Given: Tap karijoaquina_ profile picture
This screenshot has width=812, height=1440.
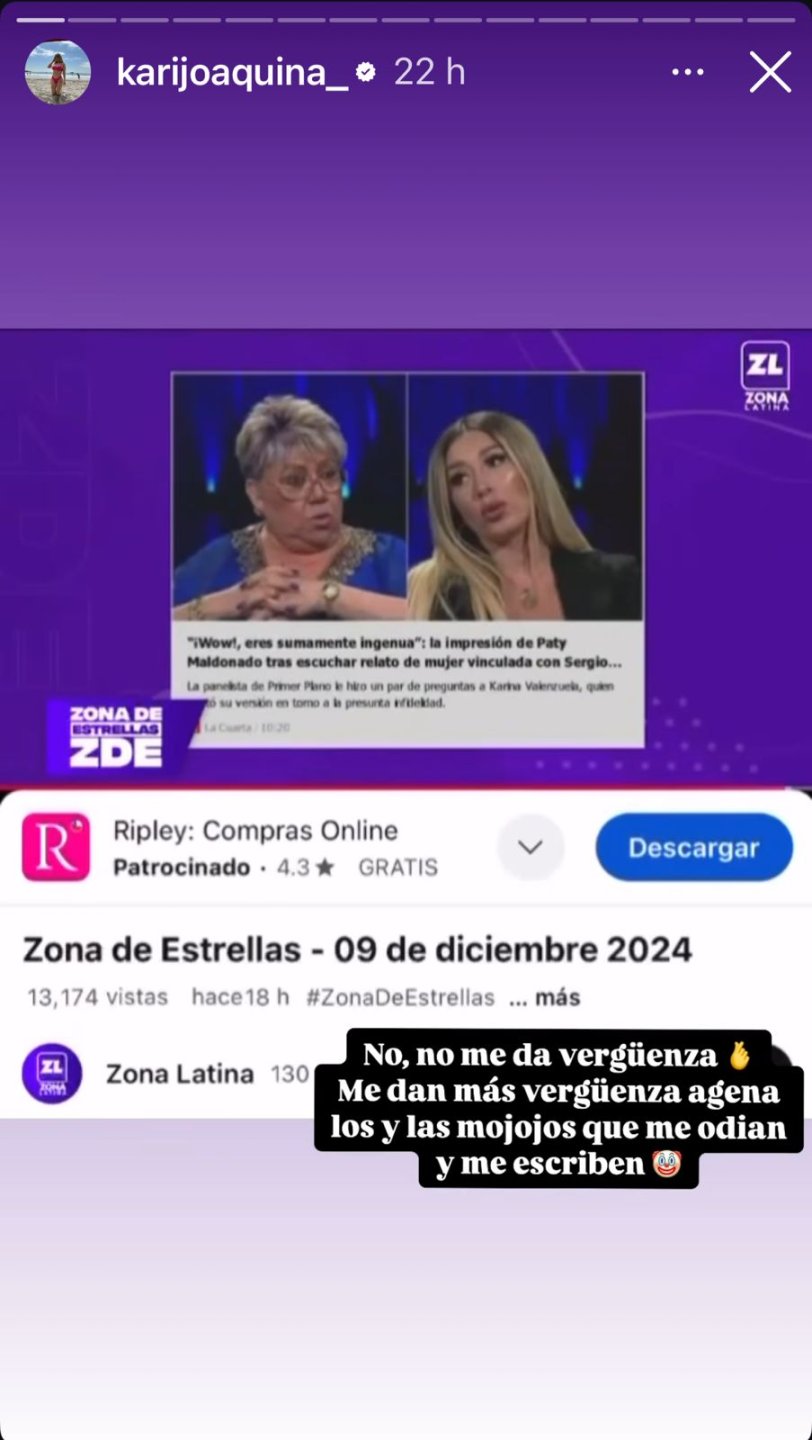Looking at the screenshot, I should pyautogui.click(x=57, y=72).
